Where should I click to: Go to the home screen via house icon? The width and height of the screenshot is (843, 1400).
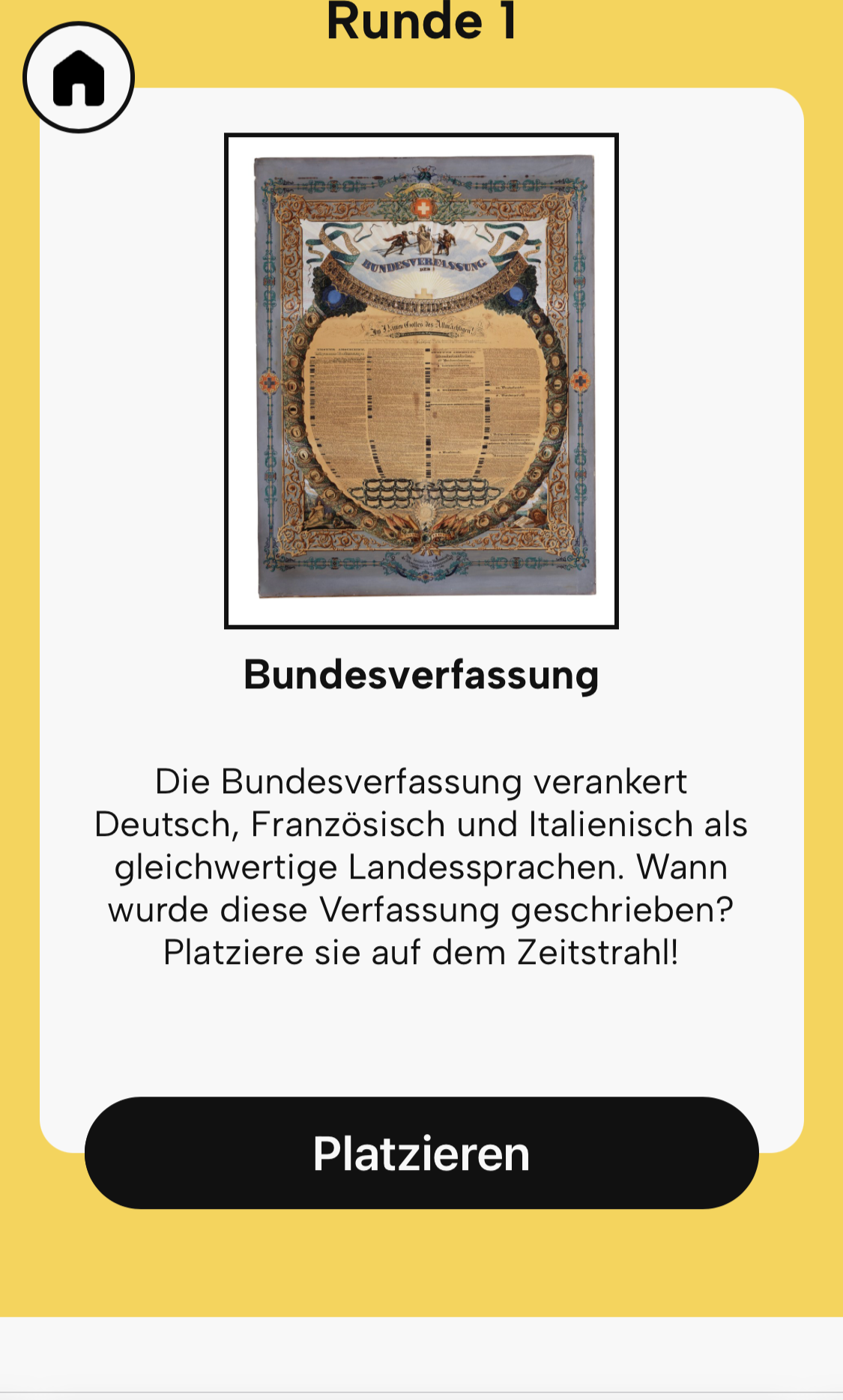click(79, 77)
